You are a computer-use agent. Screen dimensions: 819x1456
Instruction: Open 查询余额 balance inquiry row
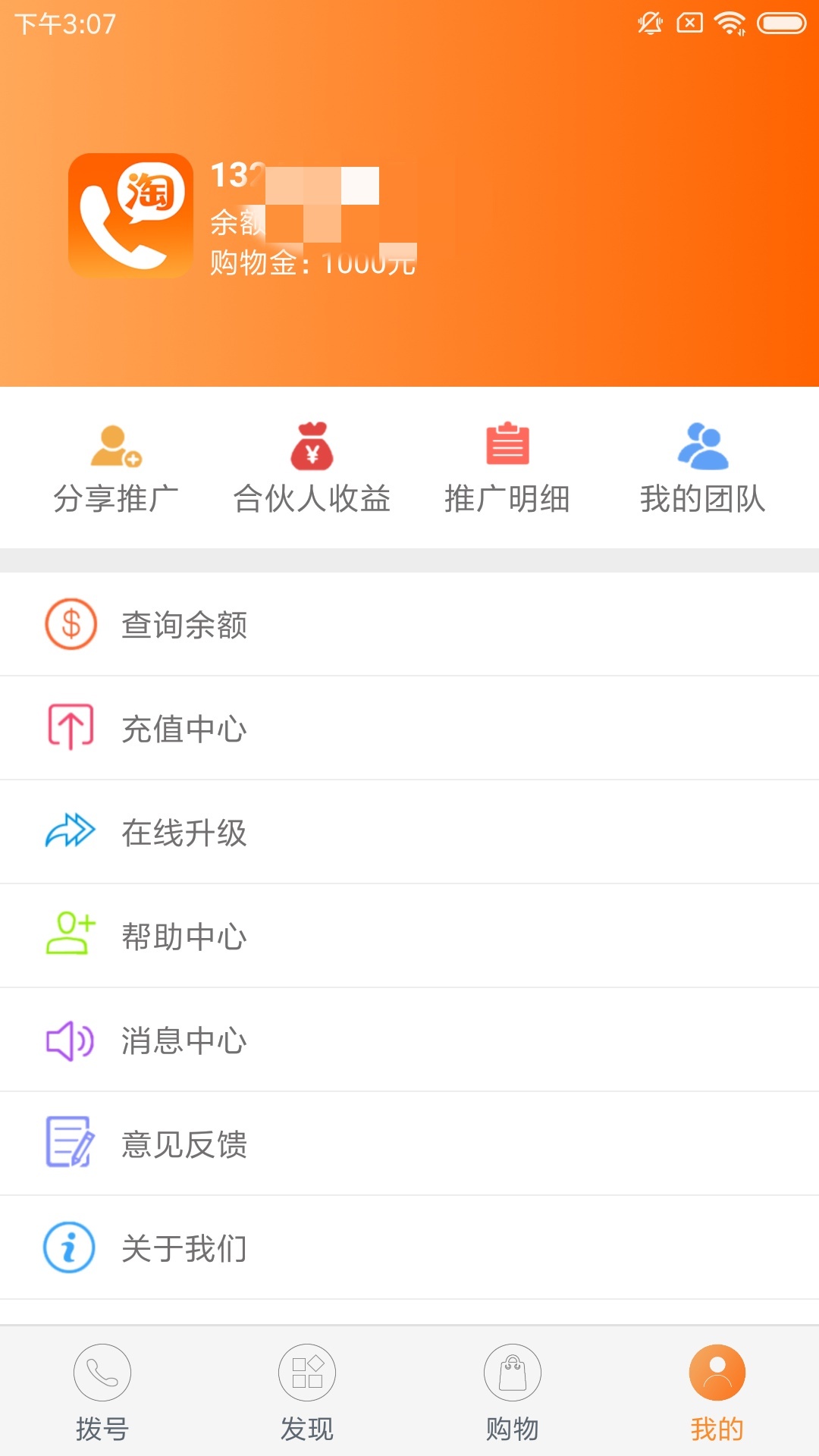pyautogui.click(x=409, y=624)
